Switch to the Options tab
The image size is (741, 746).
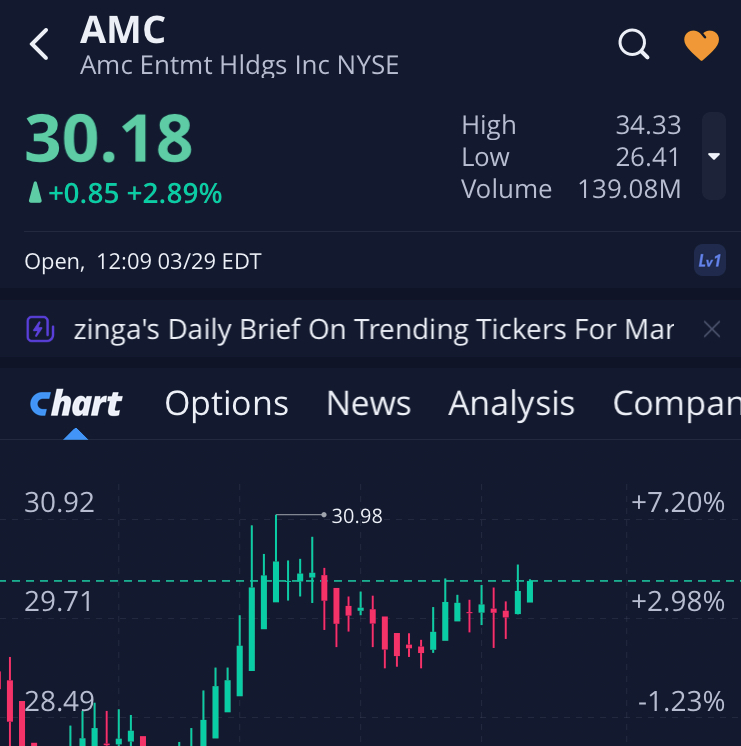click(x=226, y=403)
